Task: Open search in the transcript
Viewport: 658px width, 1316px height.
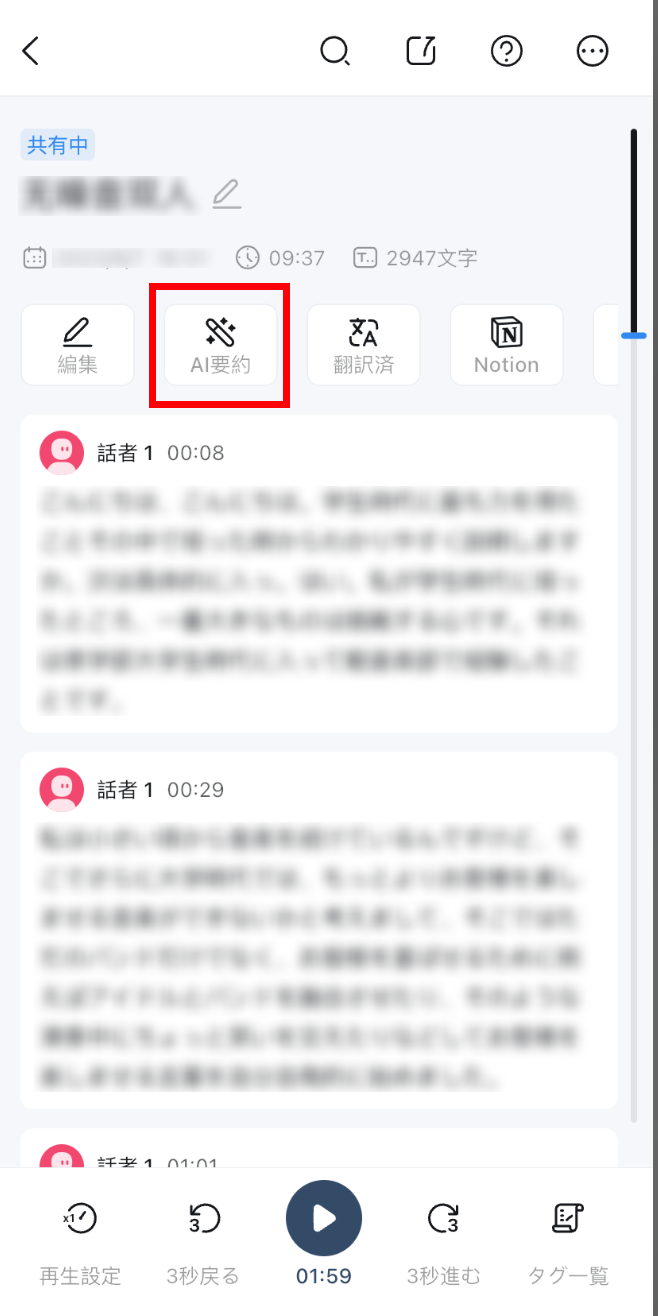Action: pyautogui.click(x=335, y=51)
